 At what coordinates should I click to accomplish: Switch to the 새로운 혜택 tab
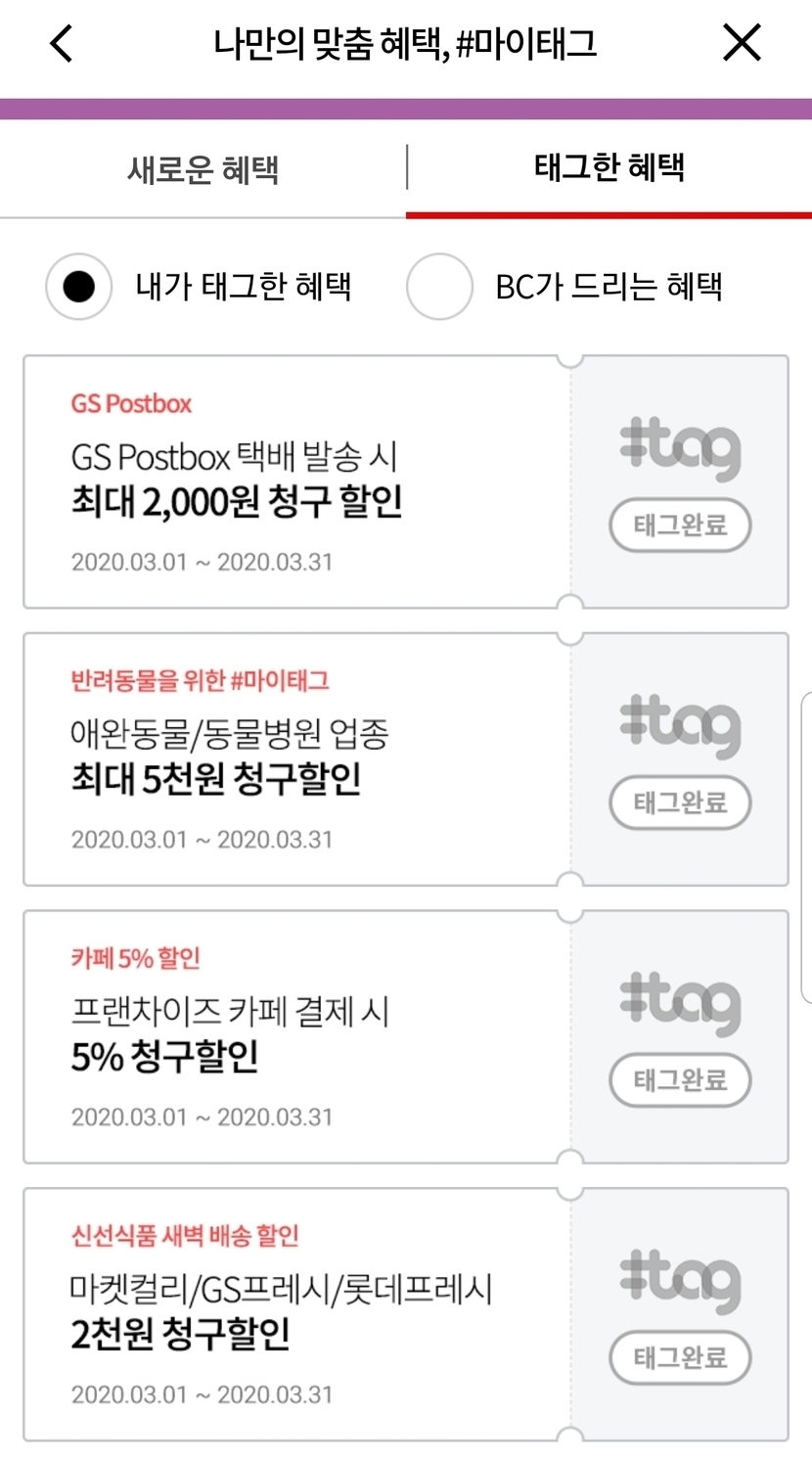pyautogui.click(x=203, y=169)
